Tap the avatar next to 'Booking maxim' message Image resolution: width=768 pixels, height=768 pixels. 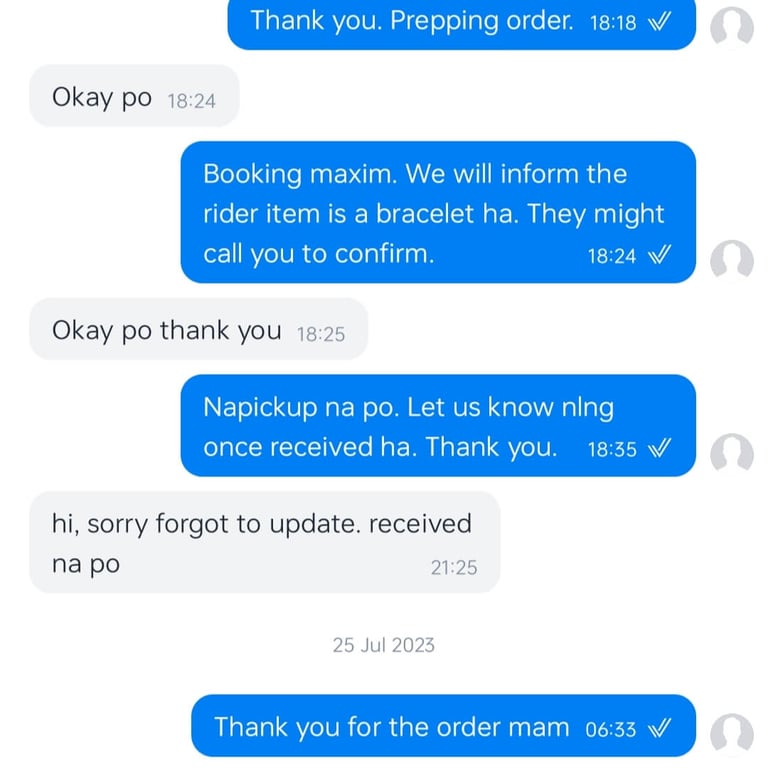(732, 261)
